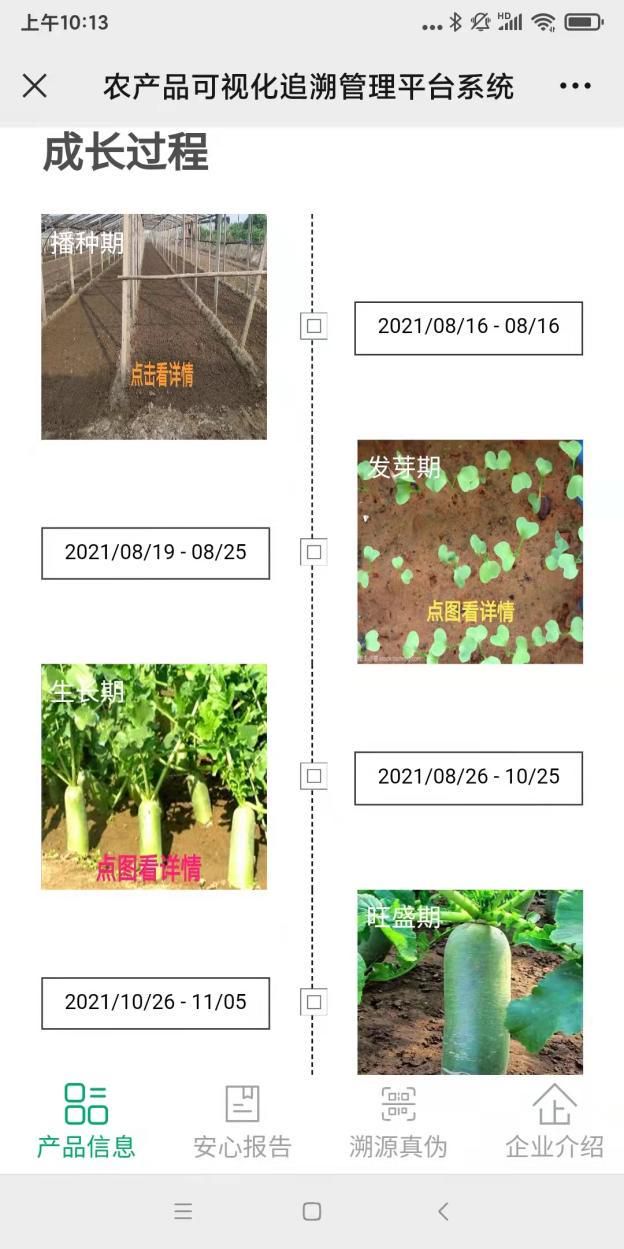
Task: Open the three-dot overflow menu
Action: (575, 86)
